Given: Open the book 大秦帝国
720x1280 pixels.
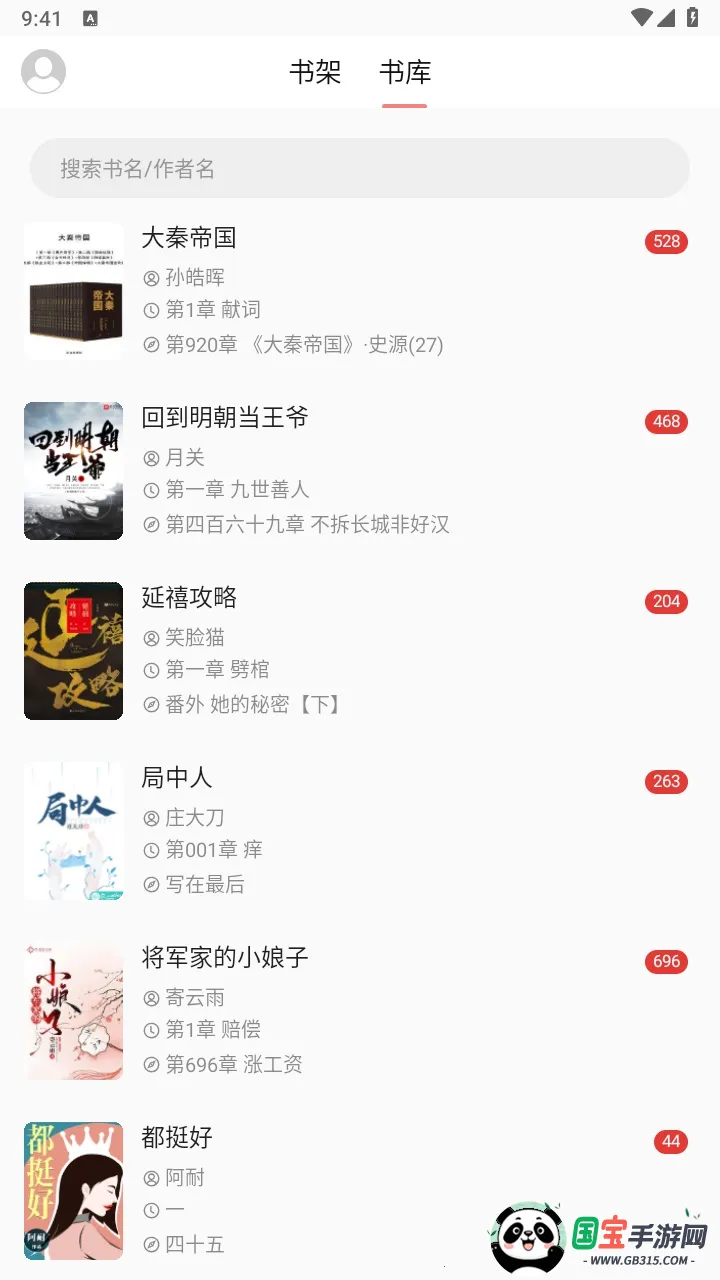Looking at the screenshot, I should 189,238.
